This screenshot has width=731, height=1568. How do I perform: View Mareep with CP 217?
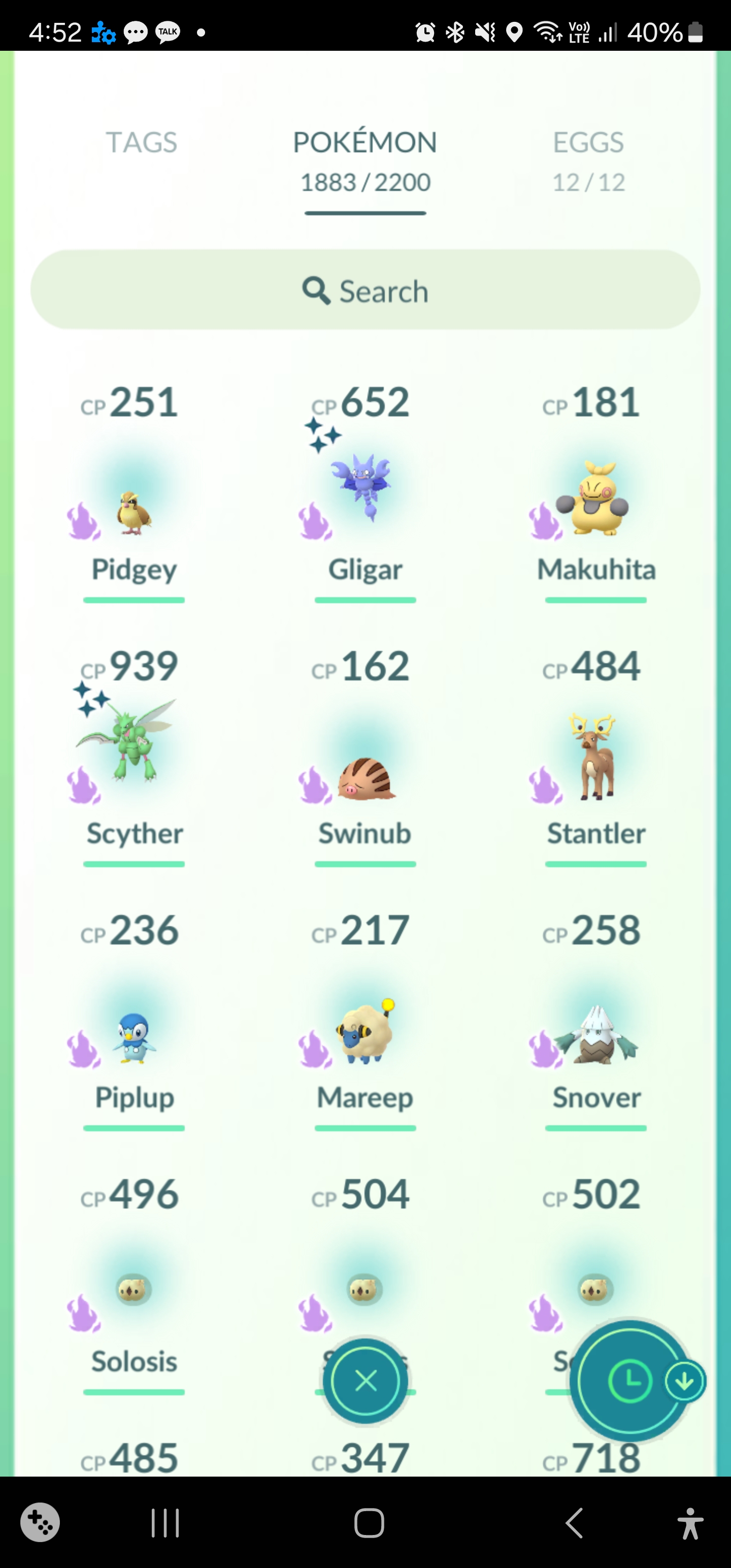click(x=365, y=1032)
